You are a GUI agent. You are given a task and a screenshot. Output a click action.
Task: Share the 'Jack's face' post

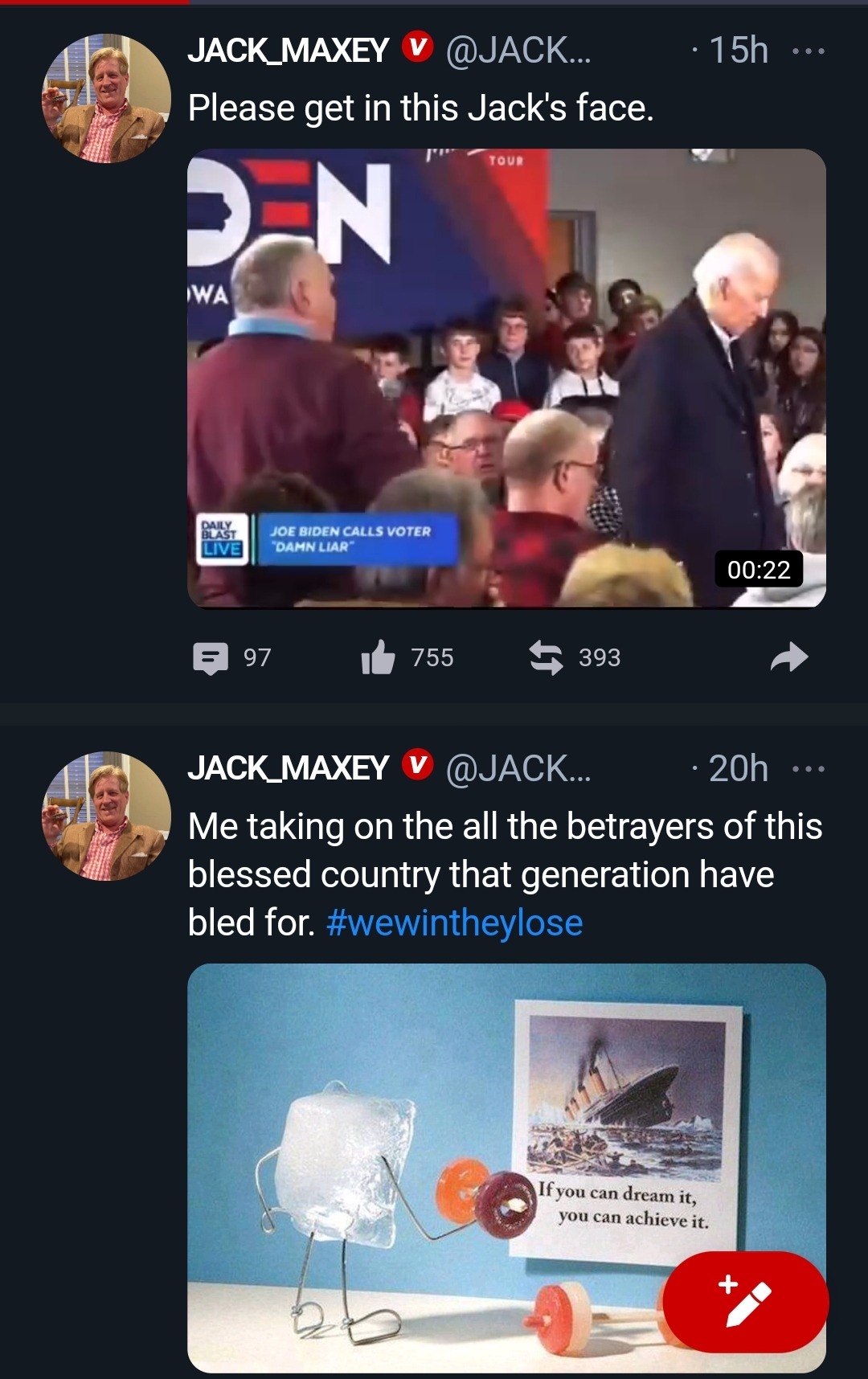(788, 658)
